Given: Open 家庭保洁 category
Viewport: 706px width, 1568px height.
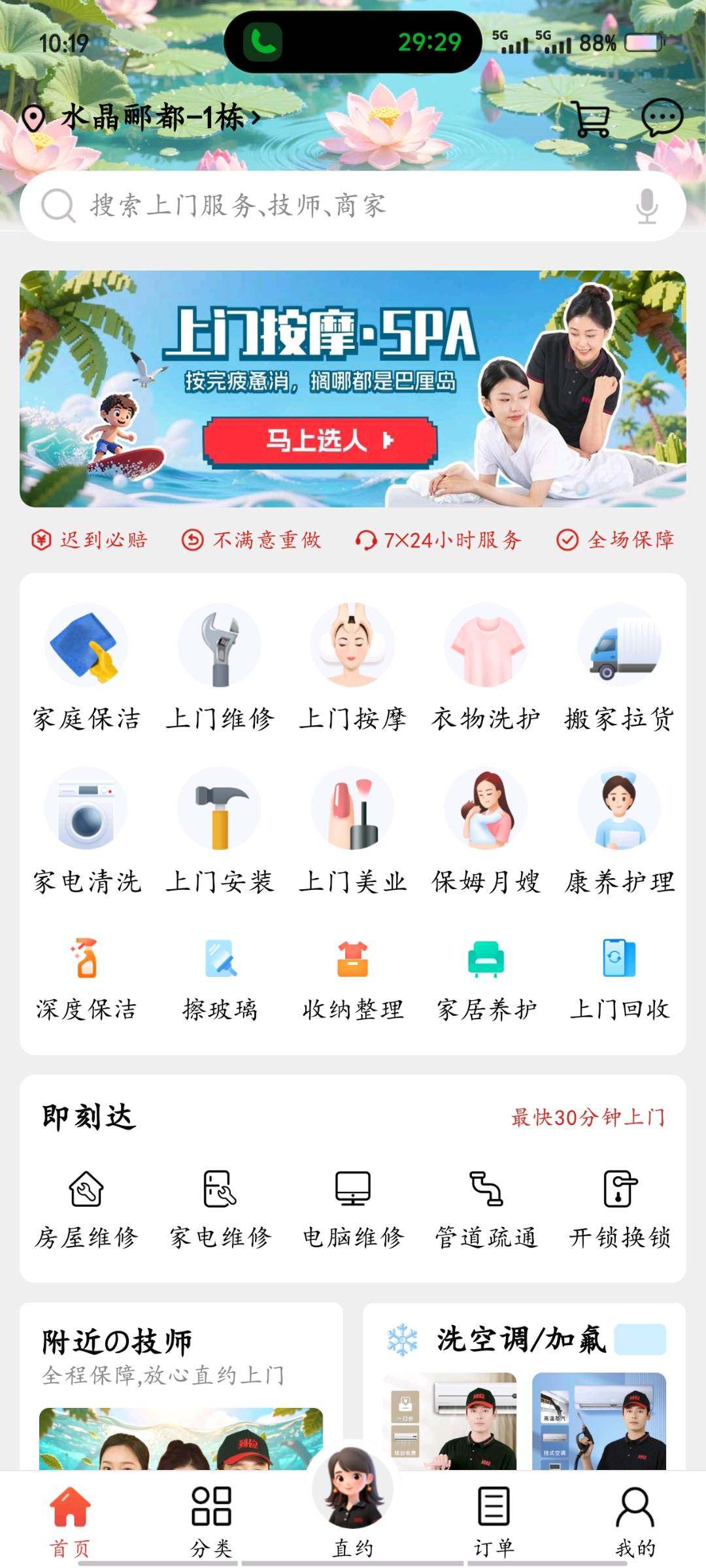Looking at the screenshot, I should pos(86,666).
